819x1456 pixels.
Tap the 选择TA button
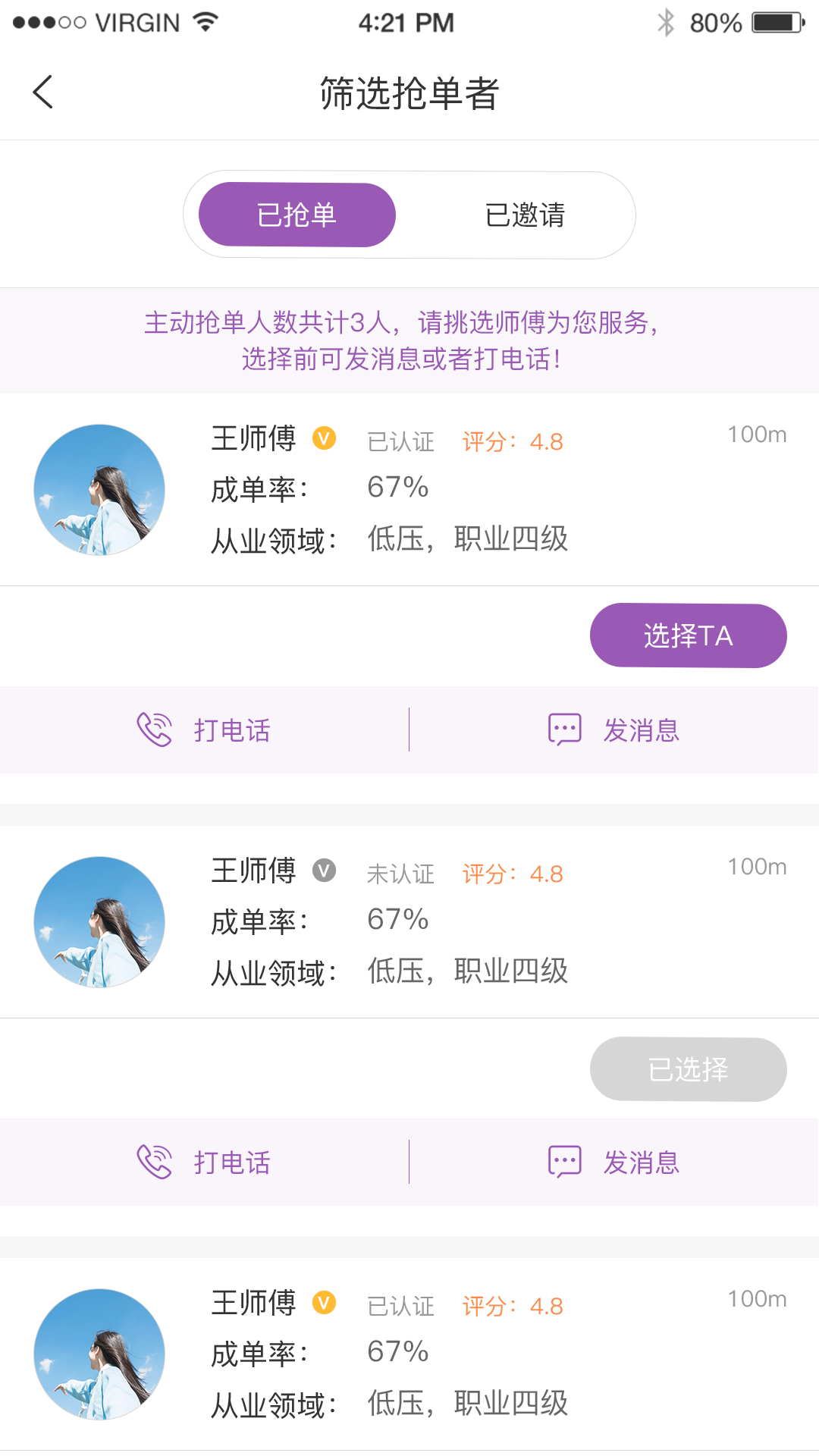coord(688,635)
